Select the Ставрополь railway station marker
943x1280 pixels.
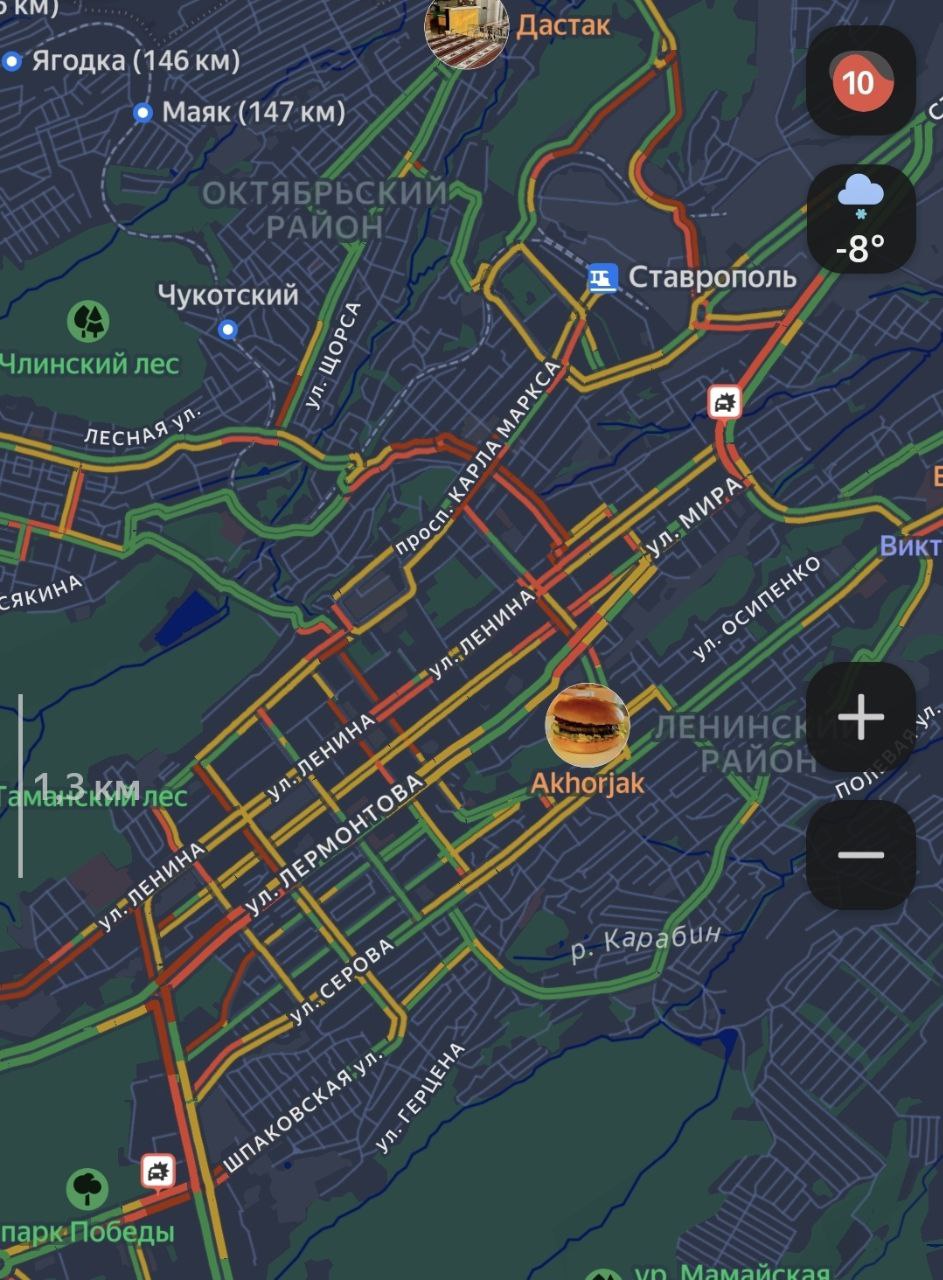(602, 278)
